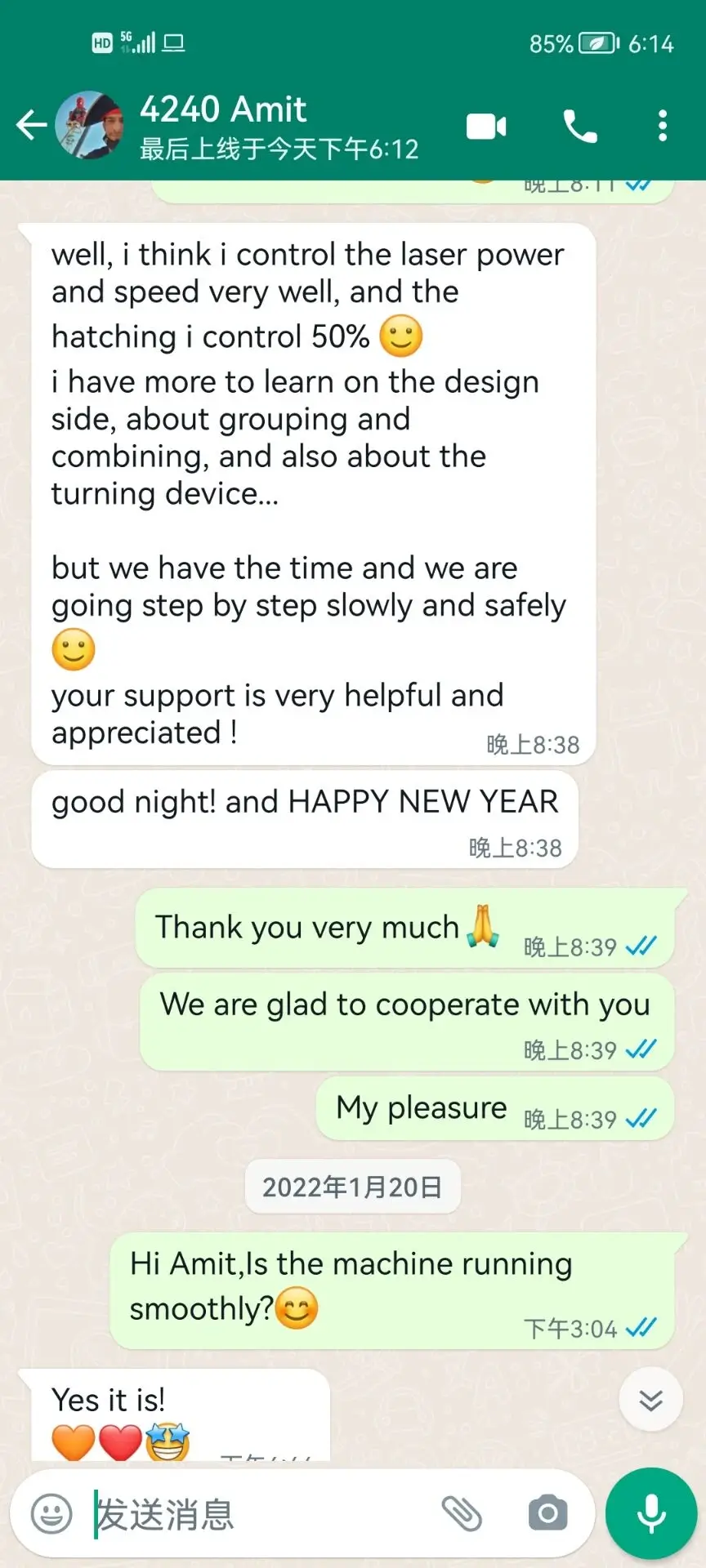Jump to the latest messages
Screen dimensions: 706x1568
(650, 1401)
